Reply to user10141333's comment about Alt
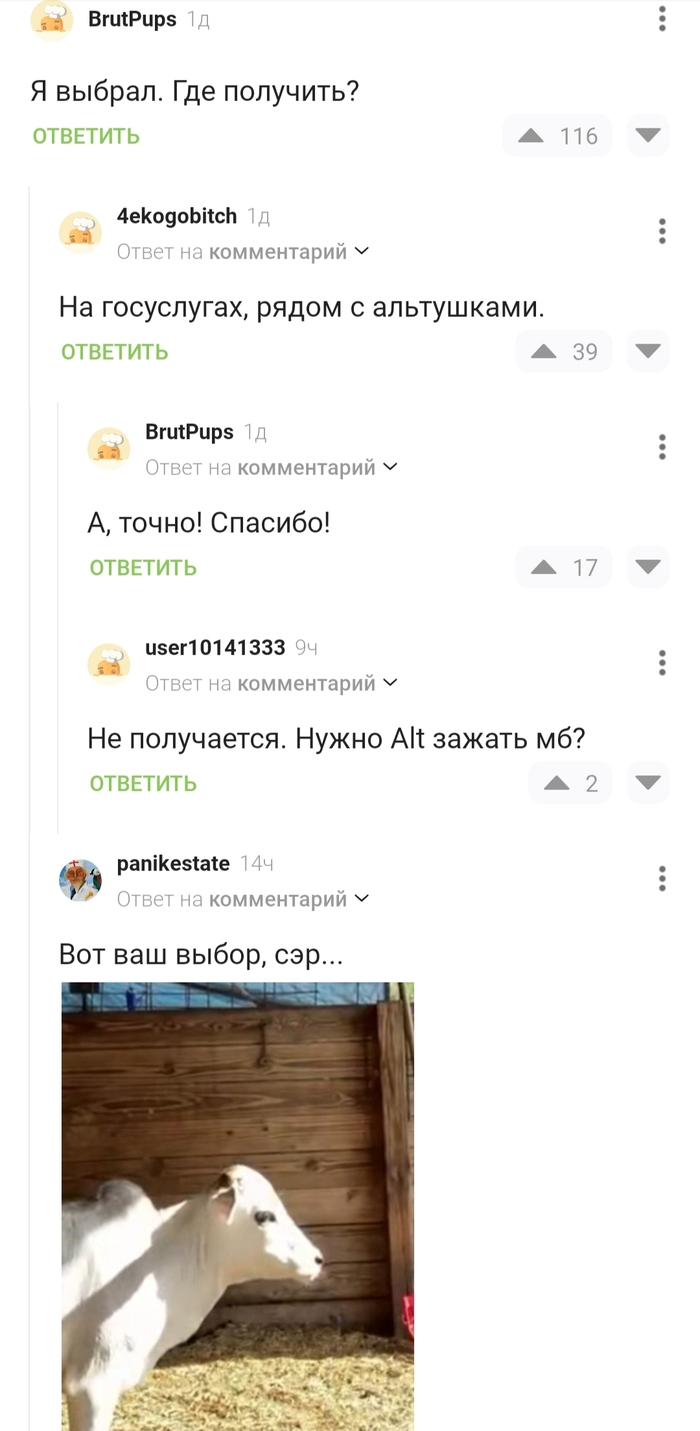The image size is (700, 1431). (143, 784)
